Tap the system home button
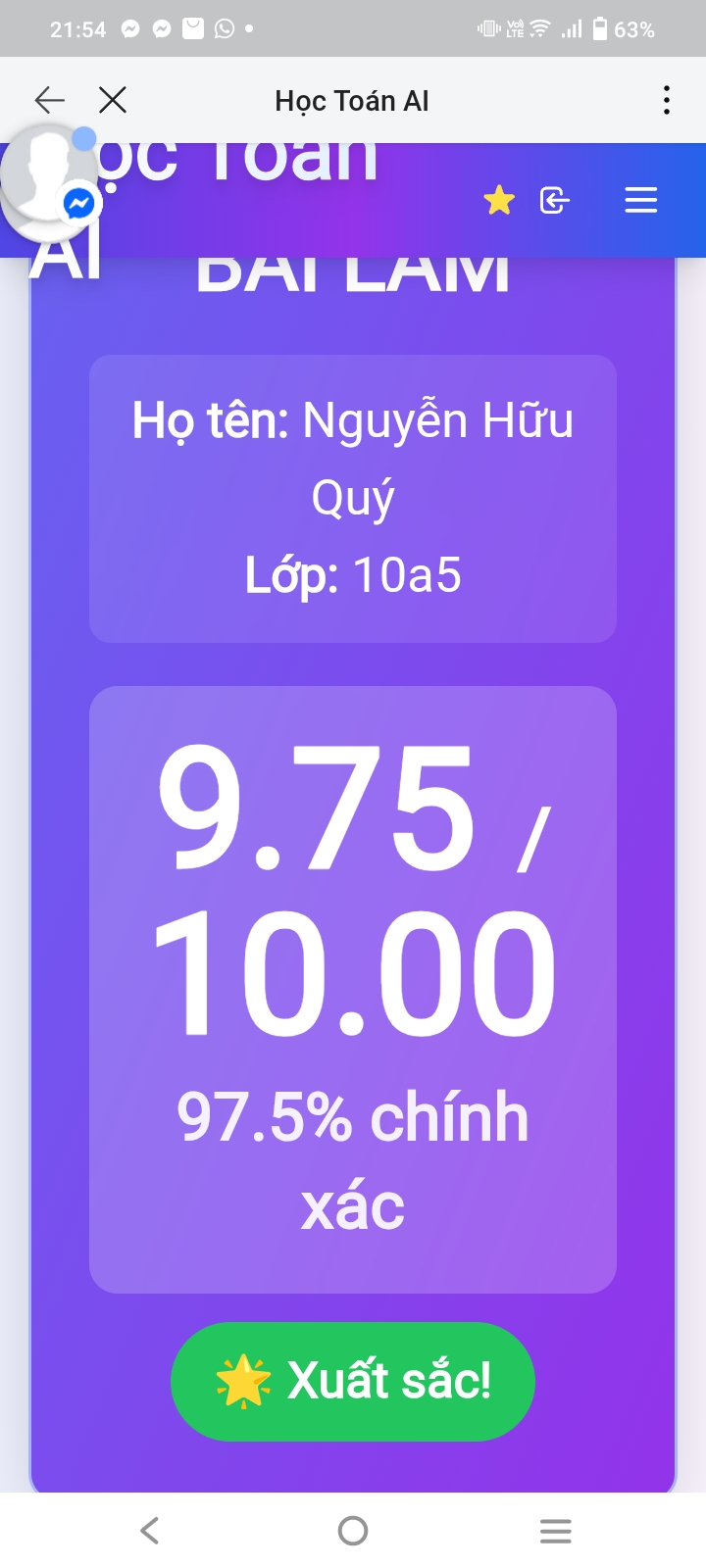The image size is (706, 1568). click(x=353, y=1530)
